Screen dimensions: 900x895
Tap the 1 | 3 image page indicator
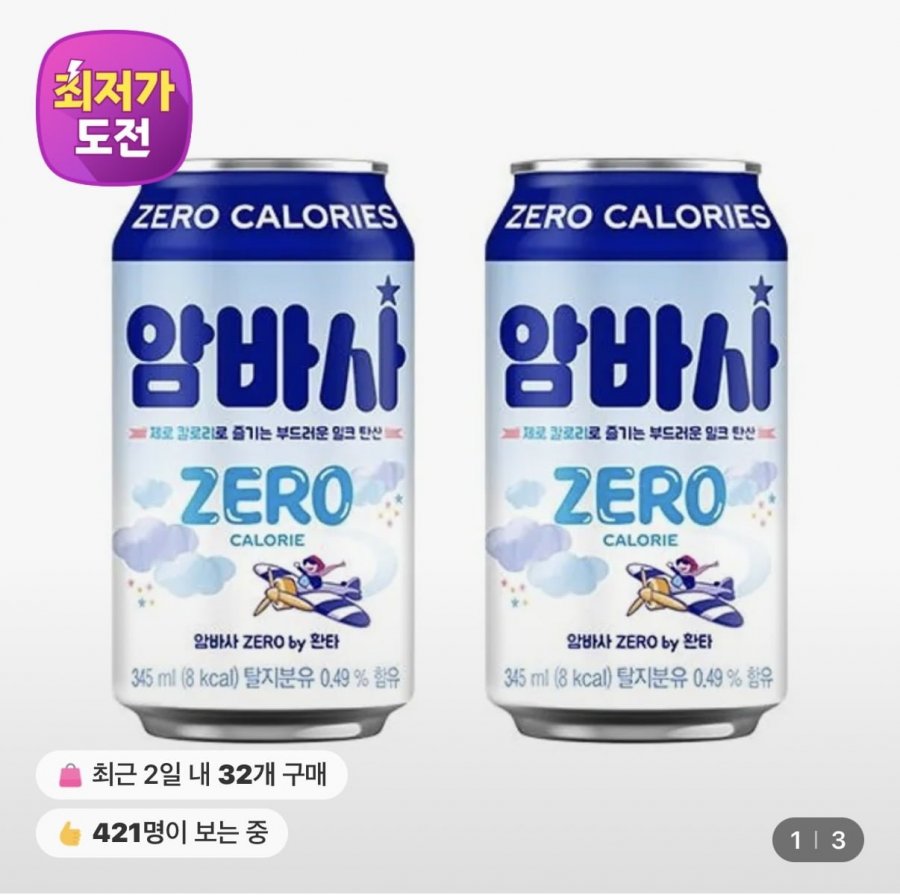817,840
